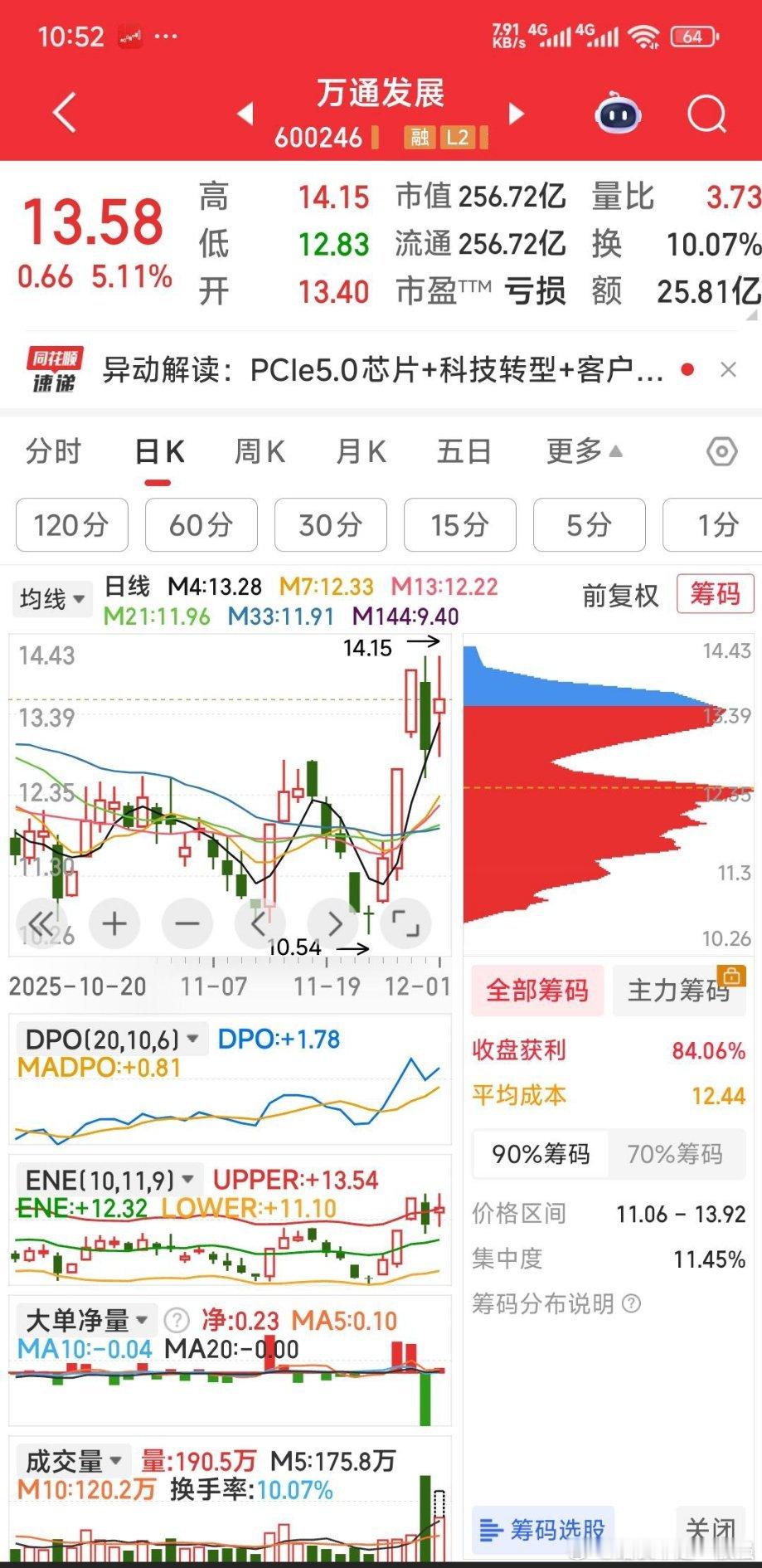Toggle the 筹码 chip distribution button

click(714, 594)
